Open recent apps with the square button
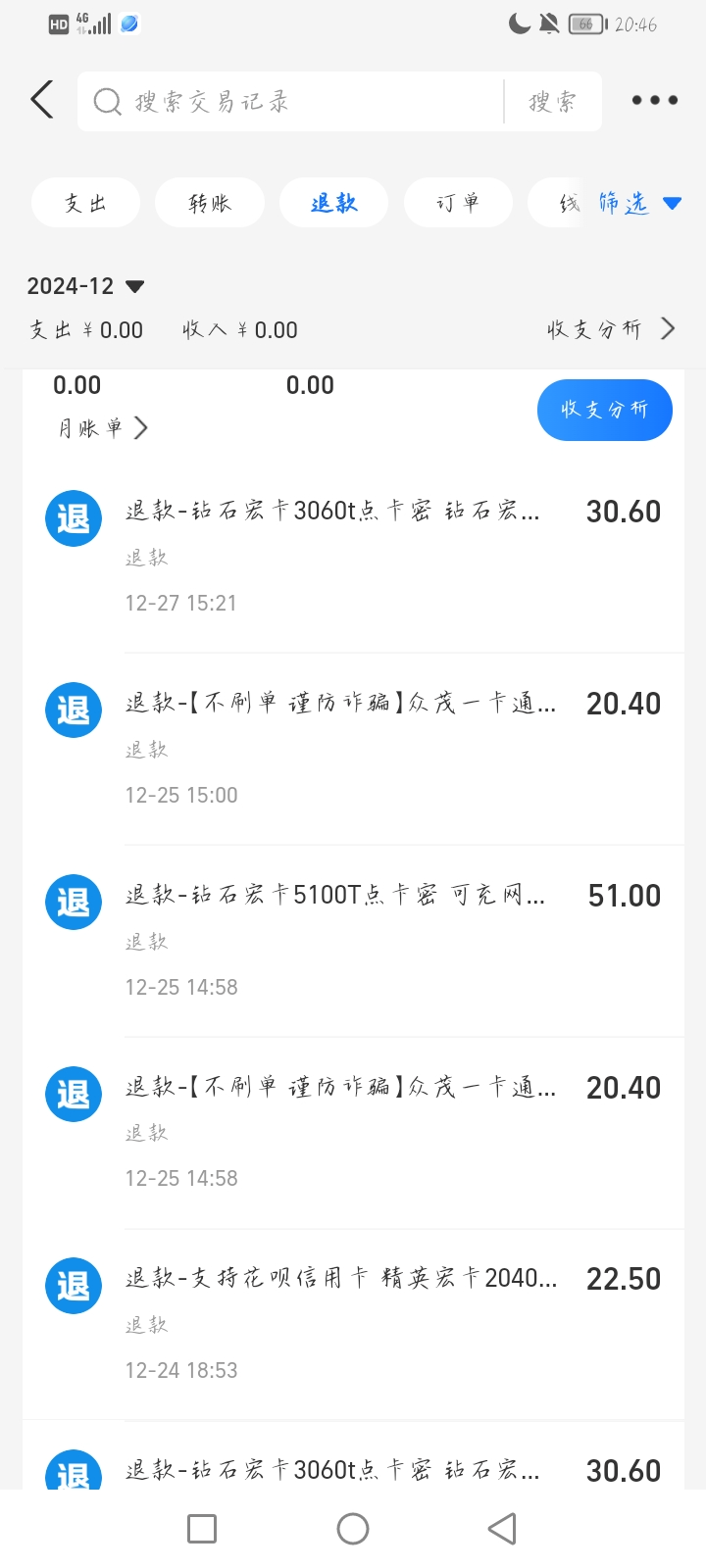This screenshot has width=706, height=1568. point(202,1529)
